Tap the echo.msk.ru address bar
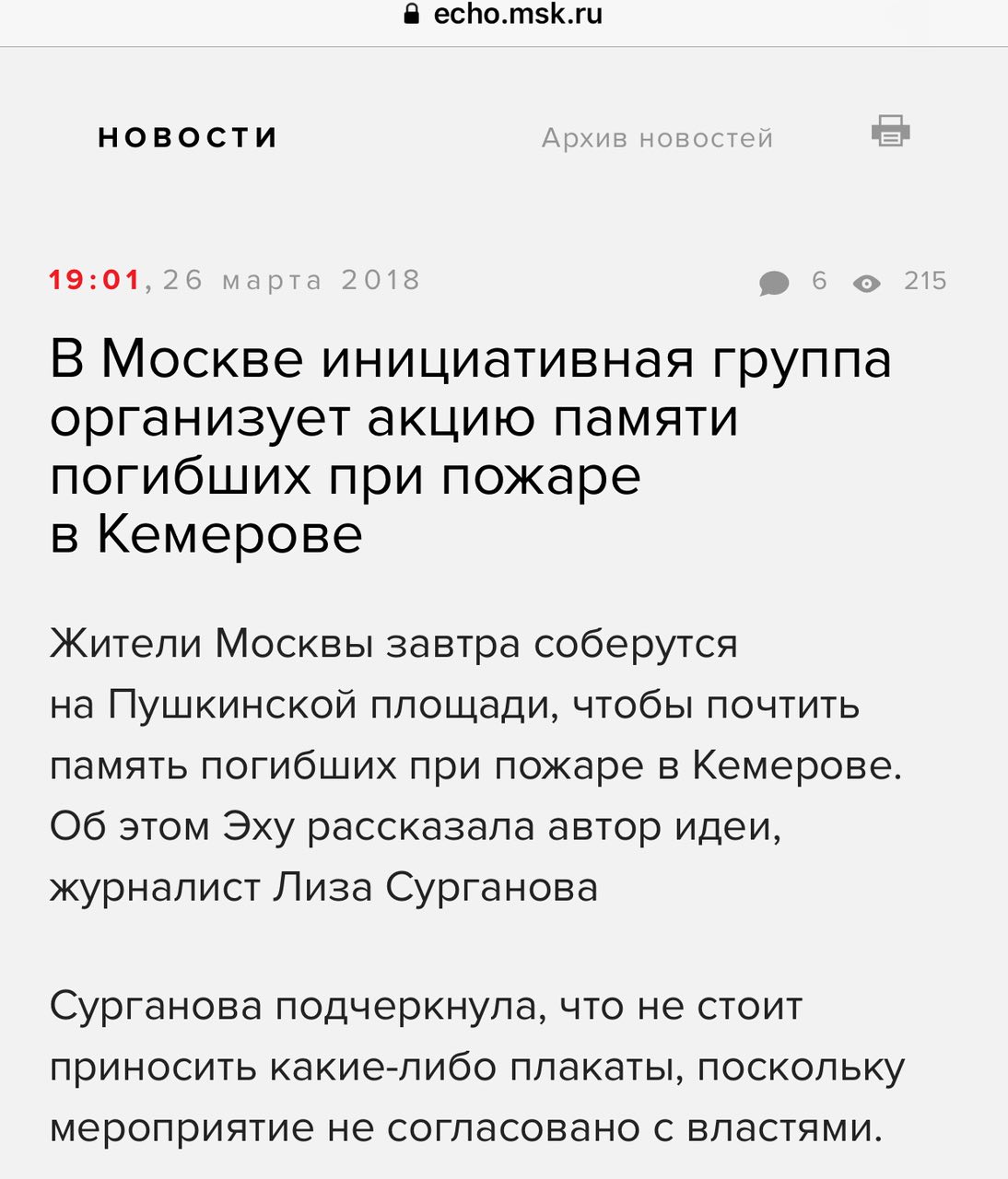 (x=504, y=16)
